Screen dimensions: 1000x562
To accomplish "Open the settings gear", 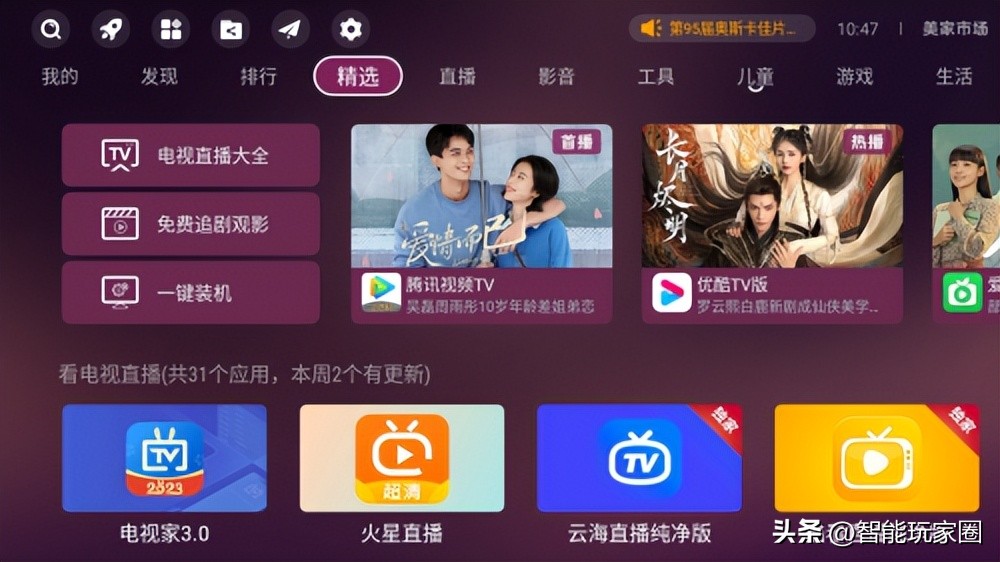I will (x=350, y=29).
